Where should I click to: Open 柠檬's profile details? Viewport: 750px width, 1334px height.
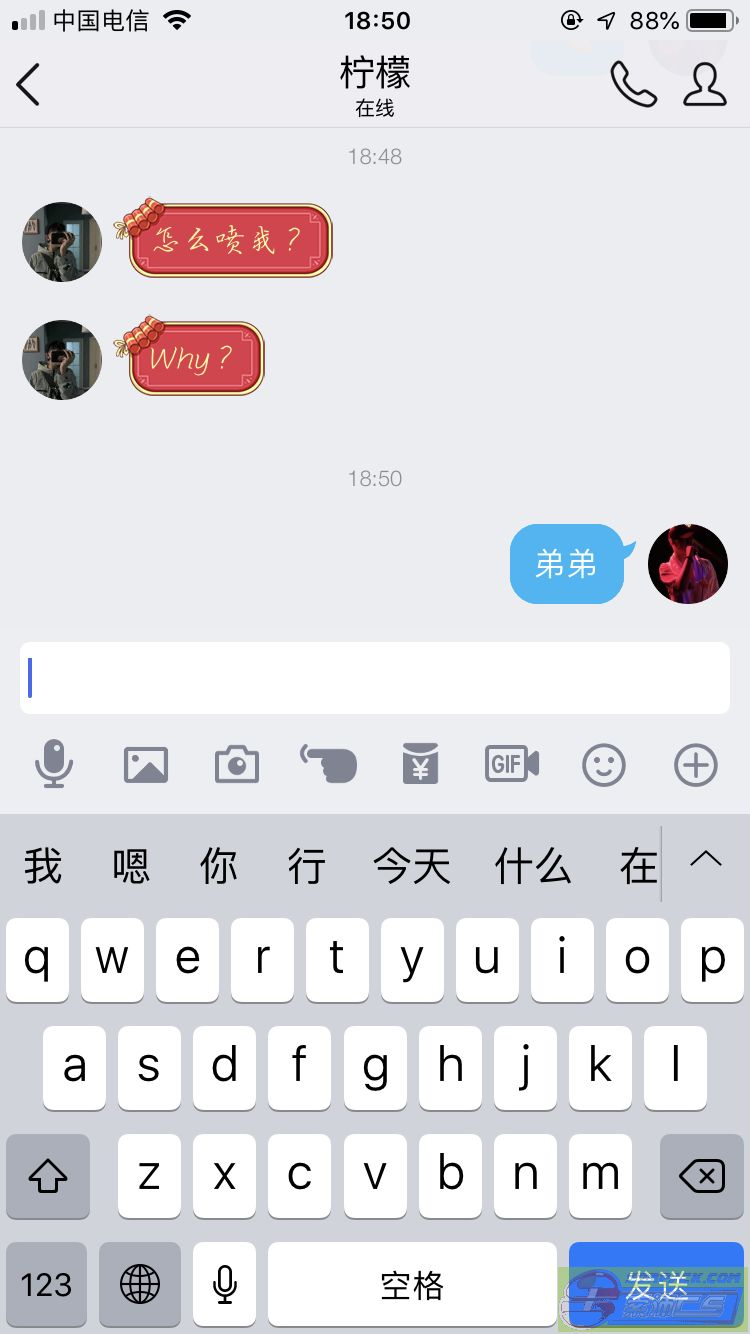(704, 84)
